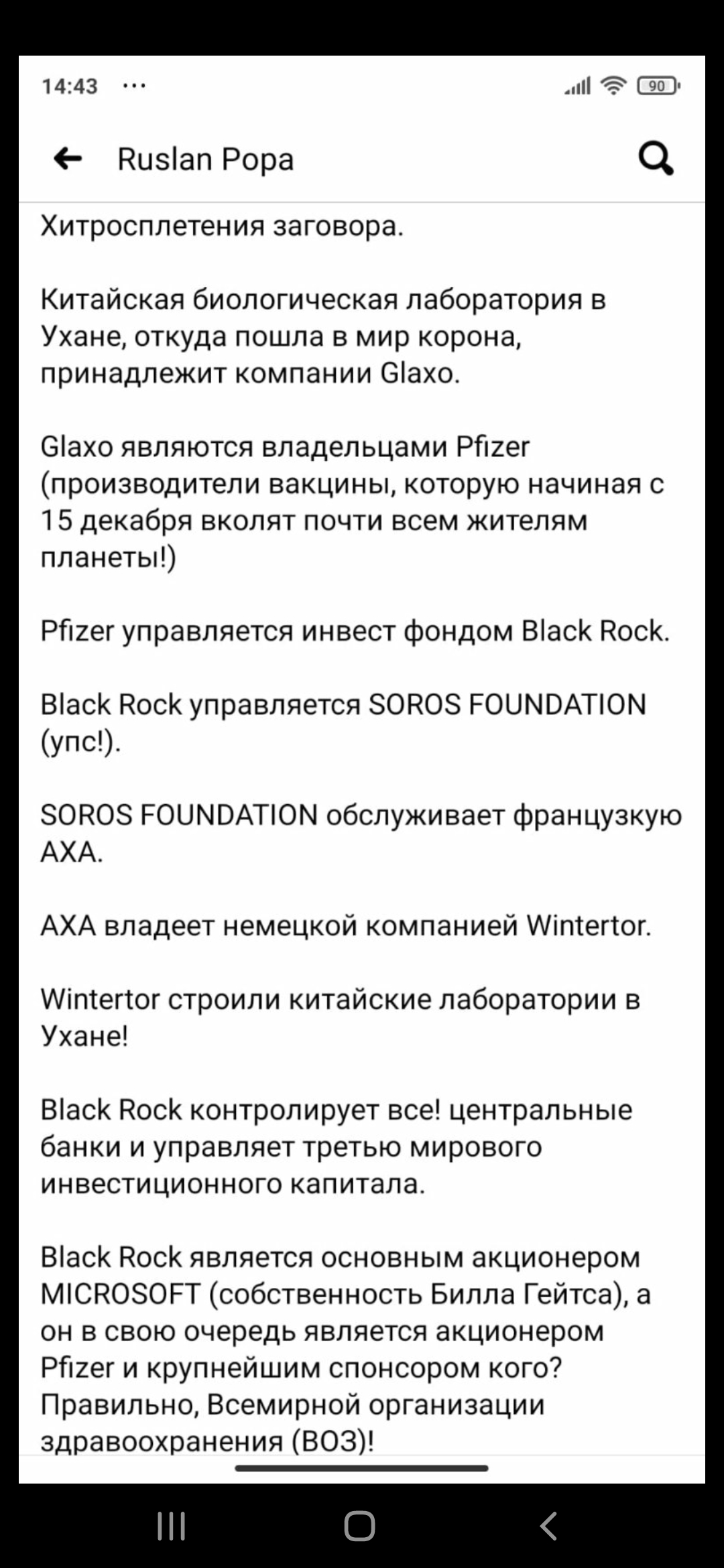The image size is (724, 1568).
Task: Go back using the header arrow
Action: (68, 159)
